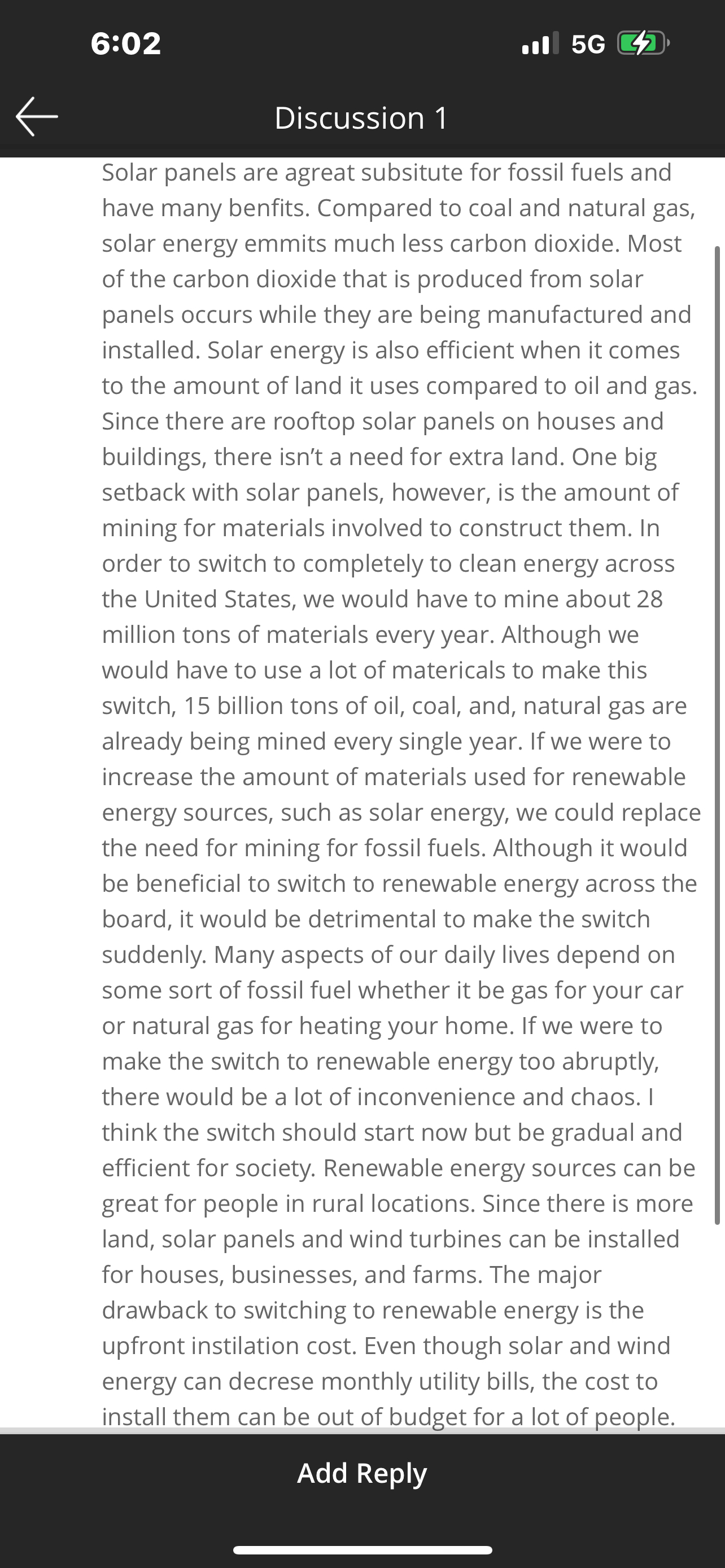725x1568 pixels.
Task: Go back using the arrow icon
Action: click(37, 117)
